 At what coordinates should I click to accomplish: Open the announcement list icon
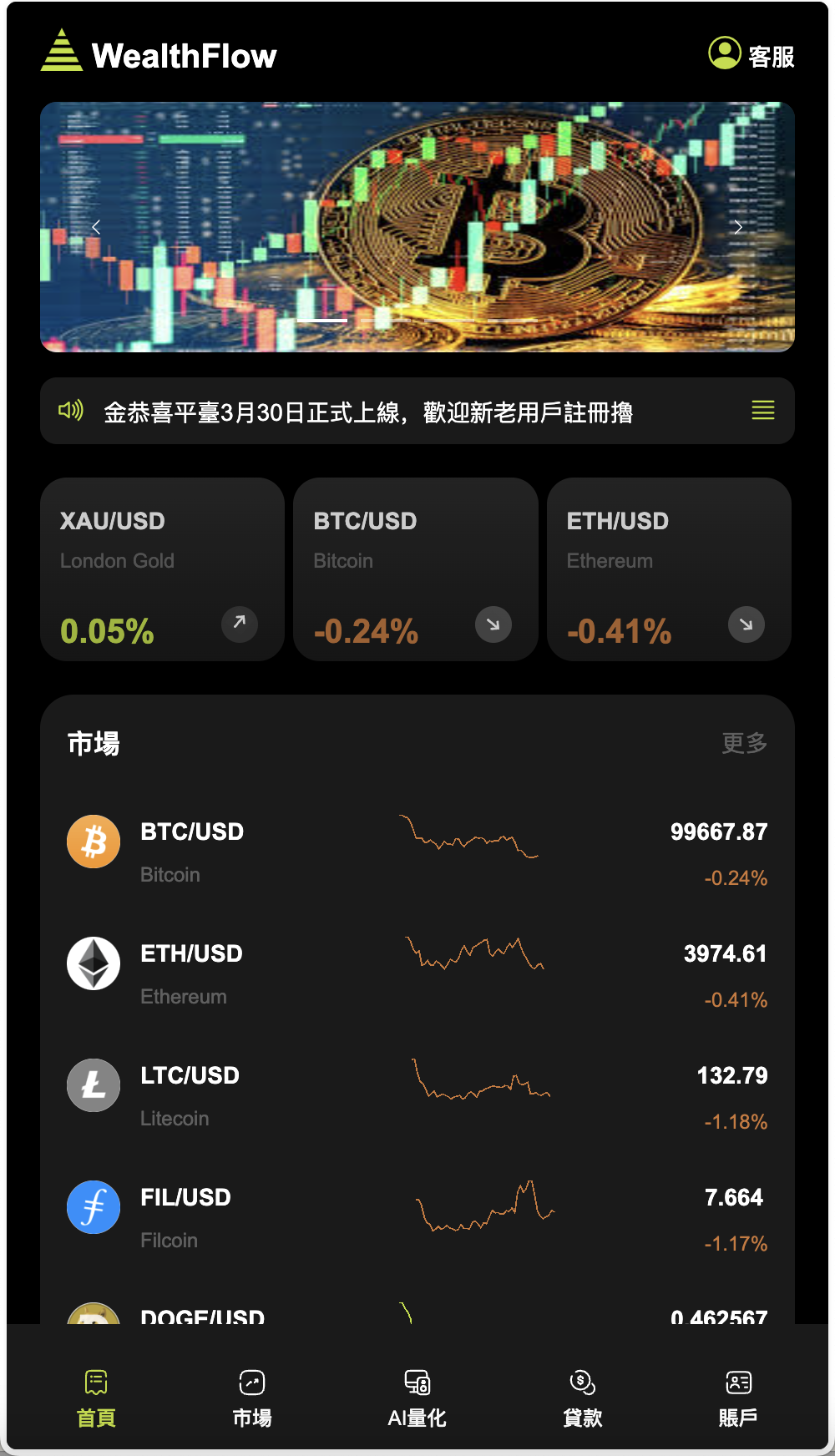pyautogui.click(x=762, y=410)
